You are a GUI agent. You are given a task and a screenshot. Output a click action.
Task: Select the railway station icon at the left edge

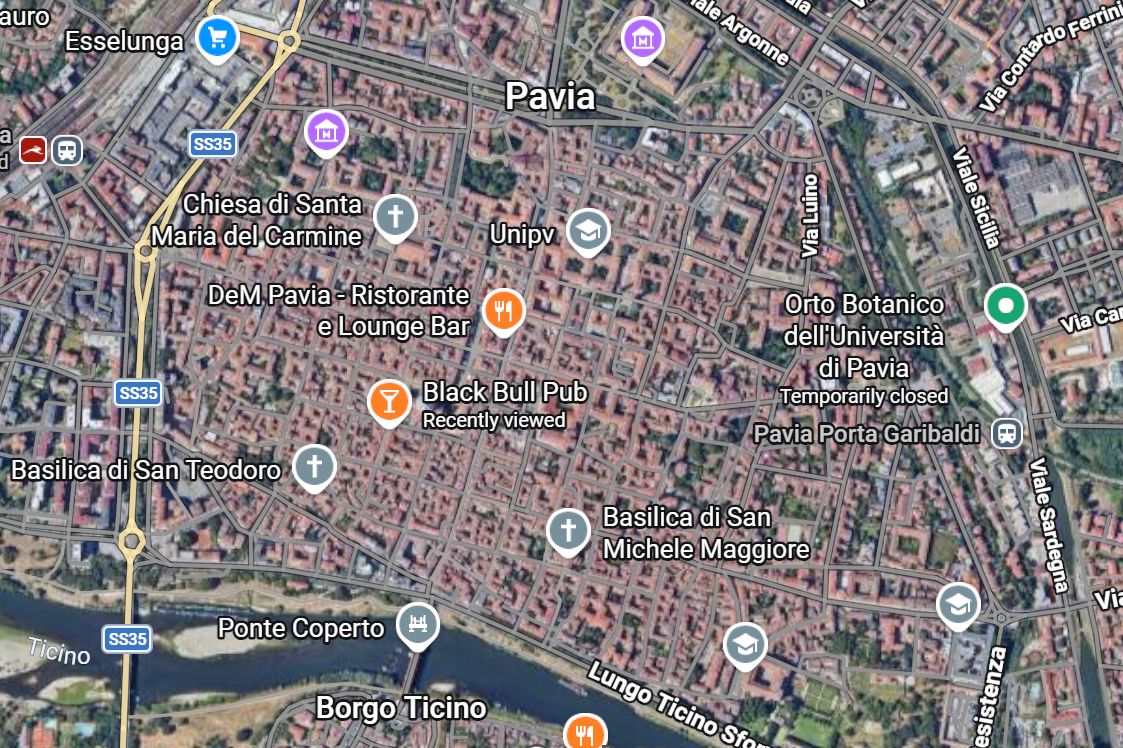click(67, 151)
